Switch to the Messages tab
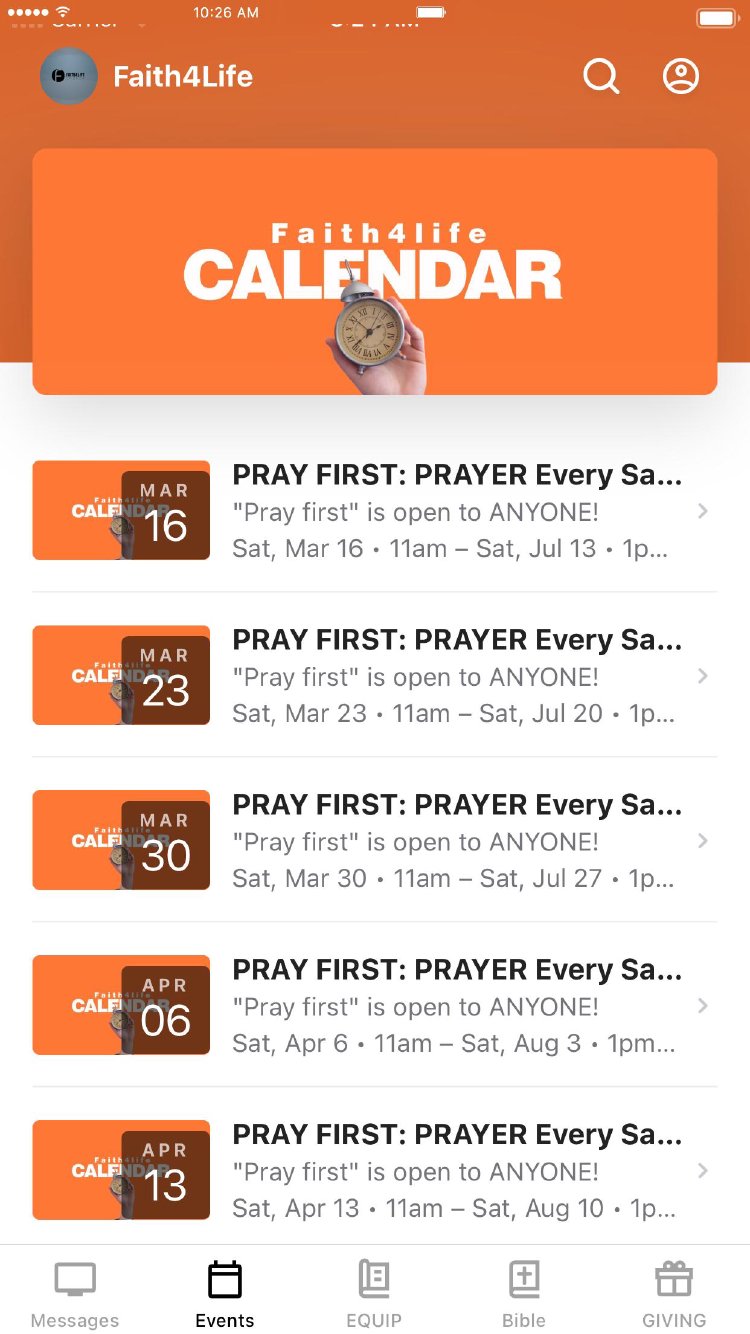Viewport: 750px width, 1334px height. tap(75, 1294)
